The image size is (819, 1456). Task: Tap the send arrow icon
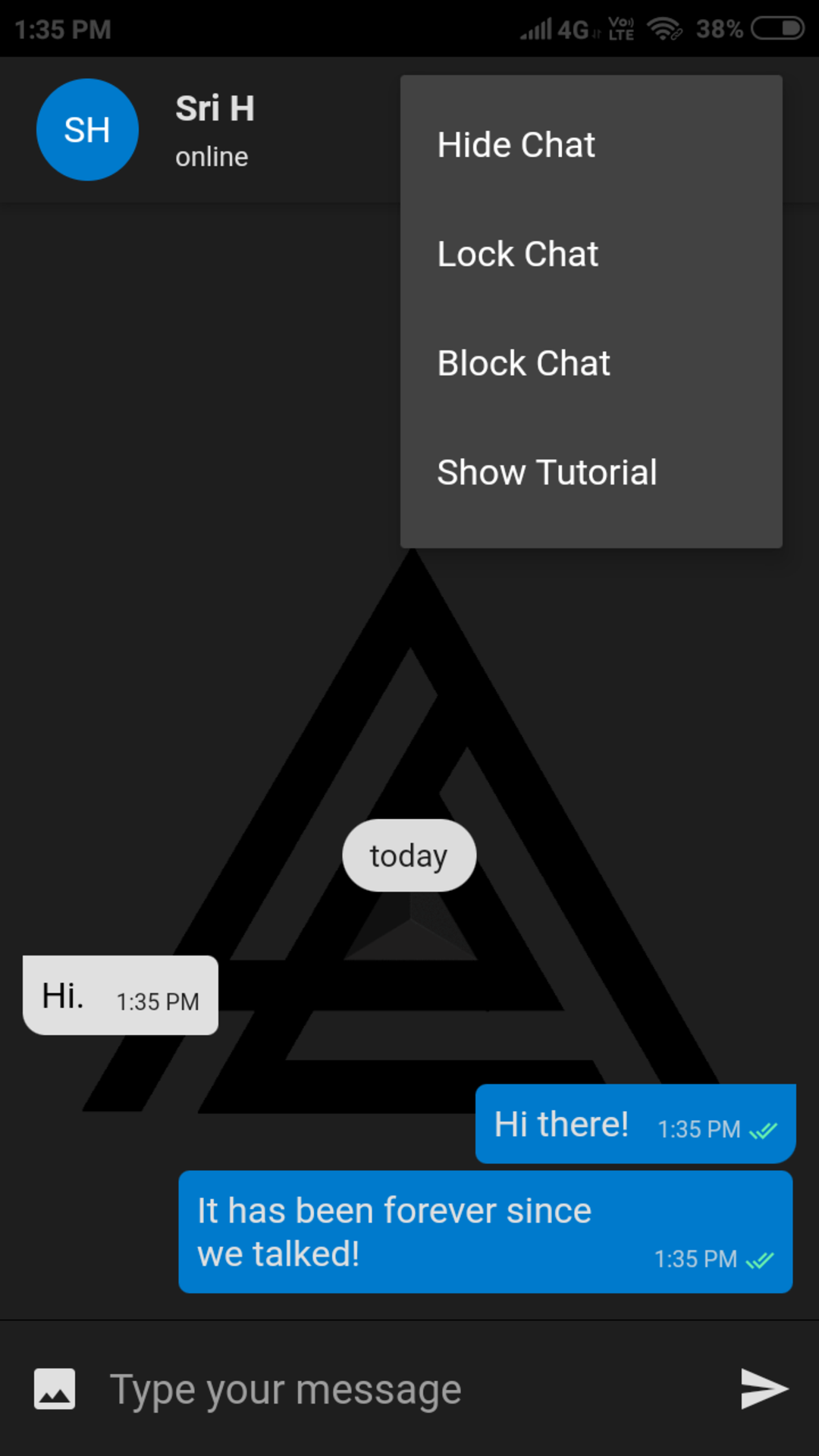[764, 1389]
